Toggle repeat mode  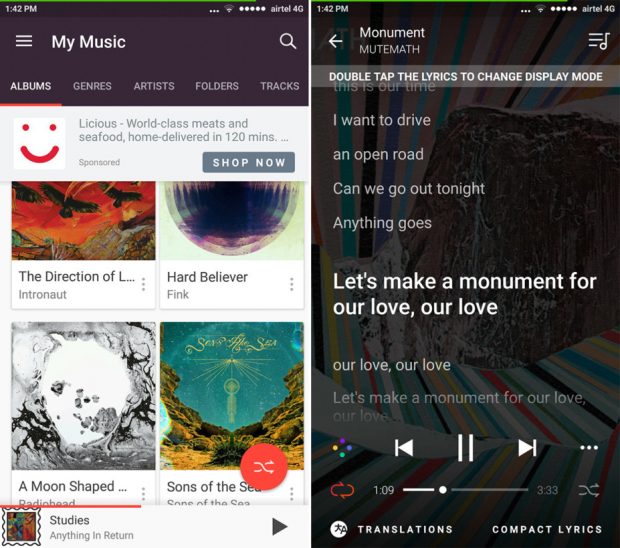(342, 490)
